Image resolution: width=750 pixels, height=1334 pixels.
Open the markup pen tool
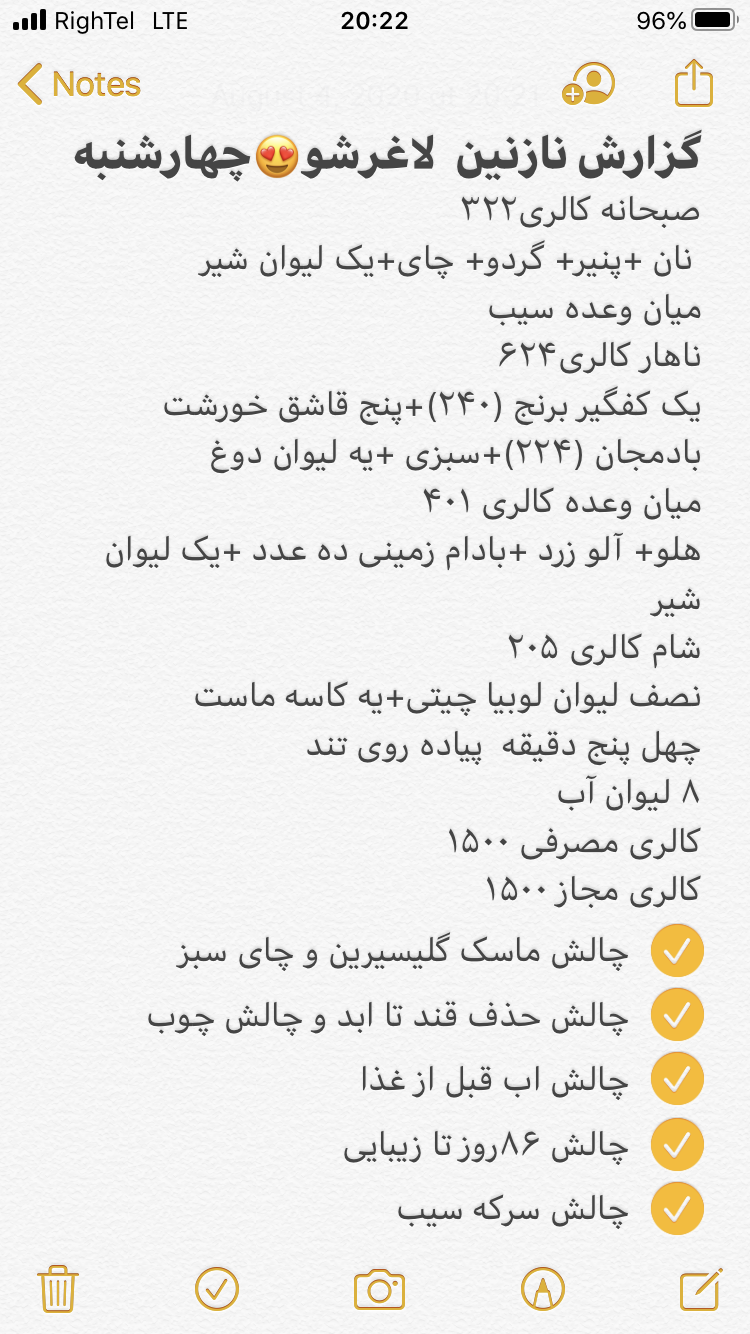[542, 1288]
